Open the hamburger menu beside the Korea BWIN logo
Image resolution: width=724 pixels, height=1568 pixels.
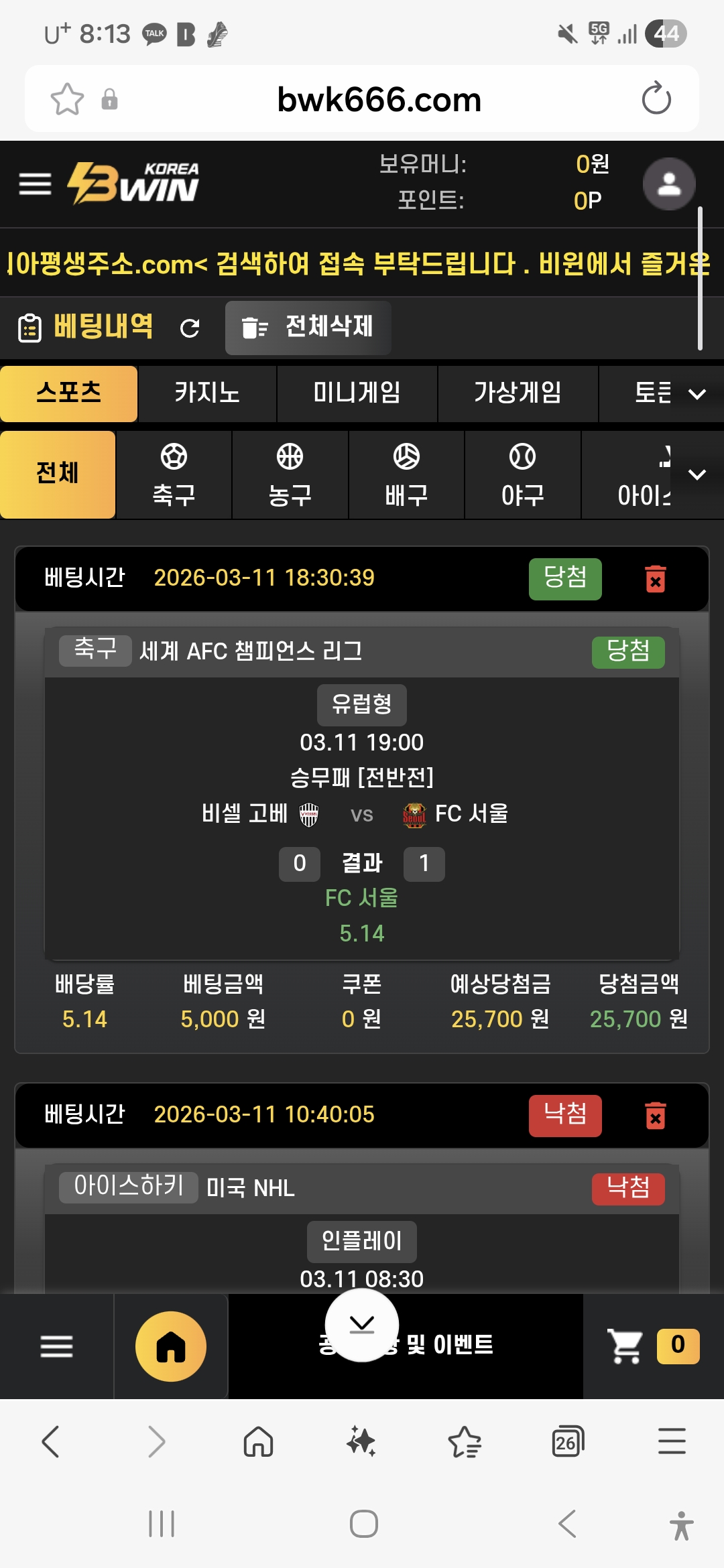coord(35,184)
